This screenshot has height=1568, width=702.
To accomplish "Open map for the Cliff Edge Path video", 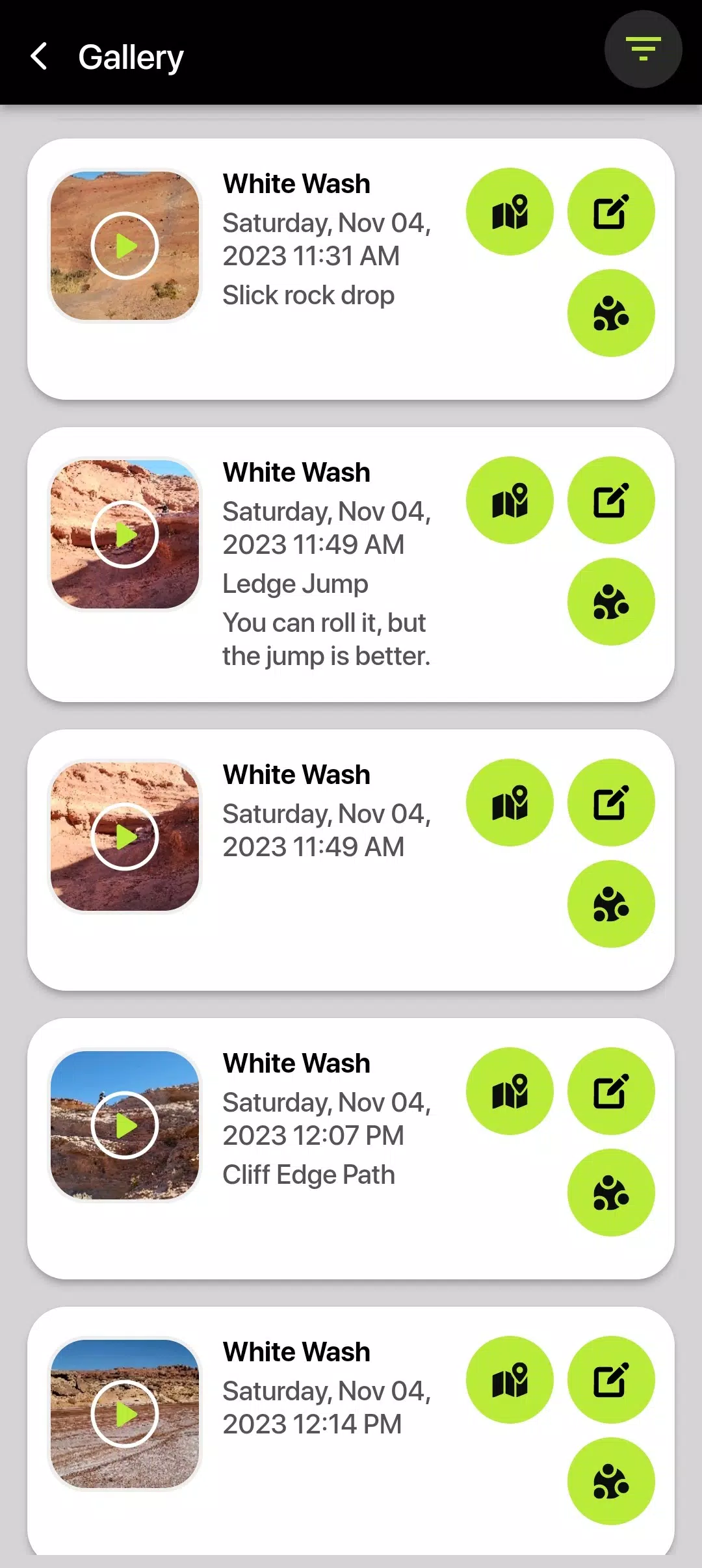I will tap(510, 1091).
